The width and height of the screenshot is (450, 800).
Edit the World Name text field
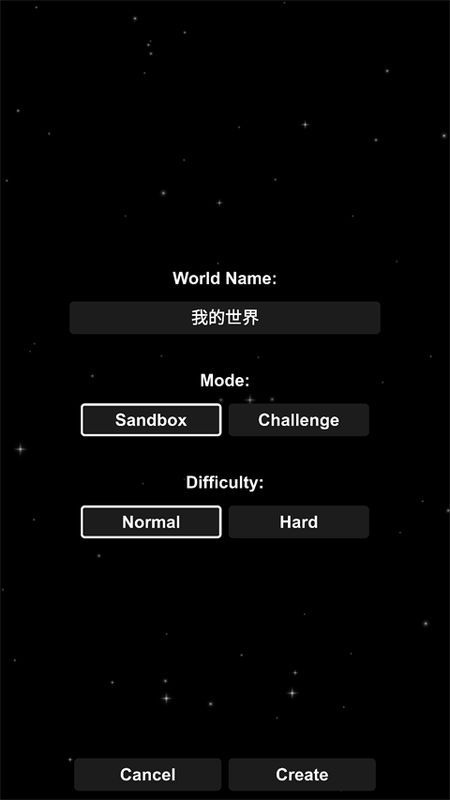click(x=225, y=318)
